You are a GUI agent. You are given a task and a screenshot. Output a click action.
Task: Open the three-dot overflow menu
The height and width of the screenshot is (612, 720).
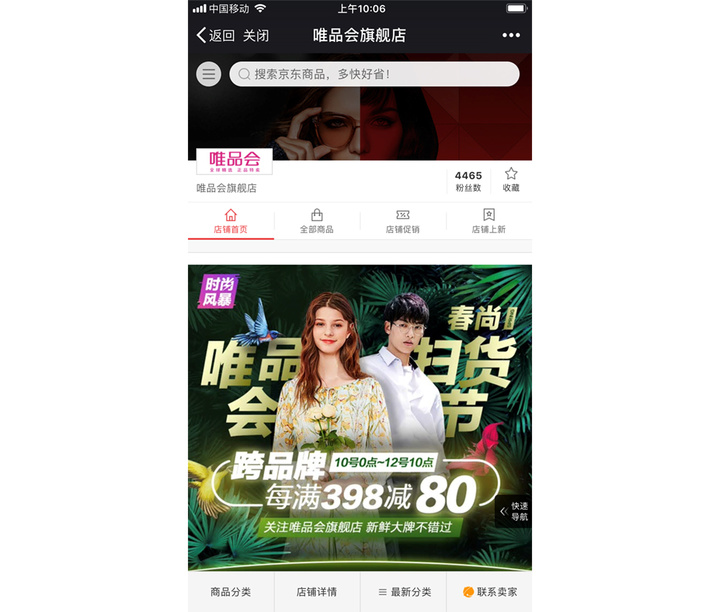511,35
